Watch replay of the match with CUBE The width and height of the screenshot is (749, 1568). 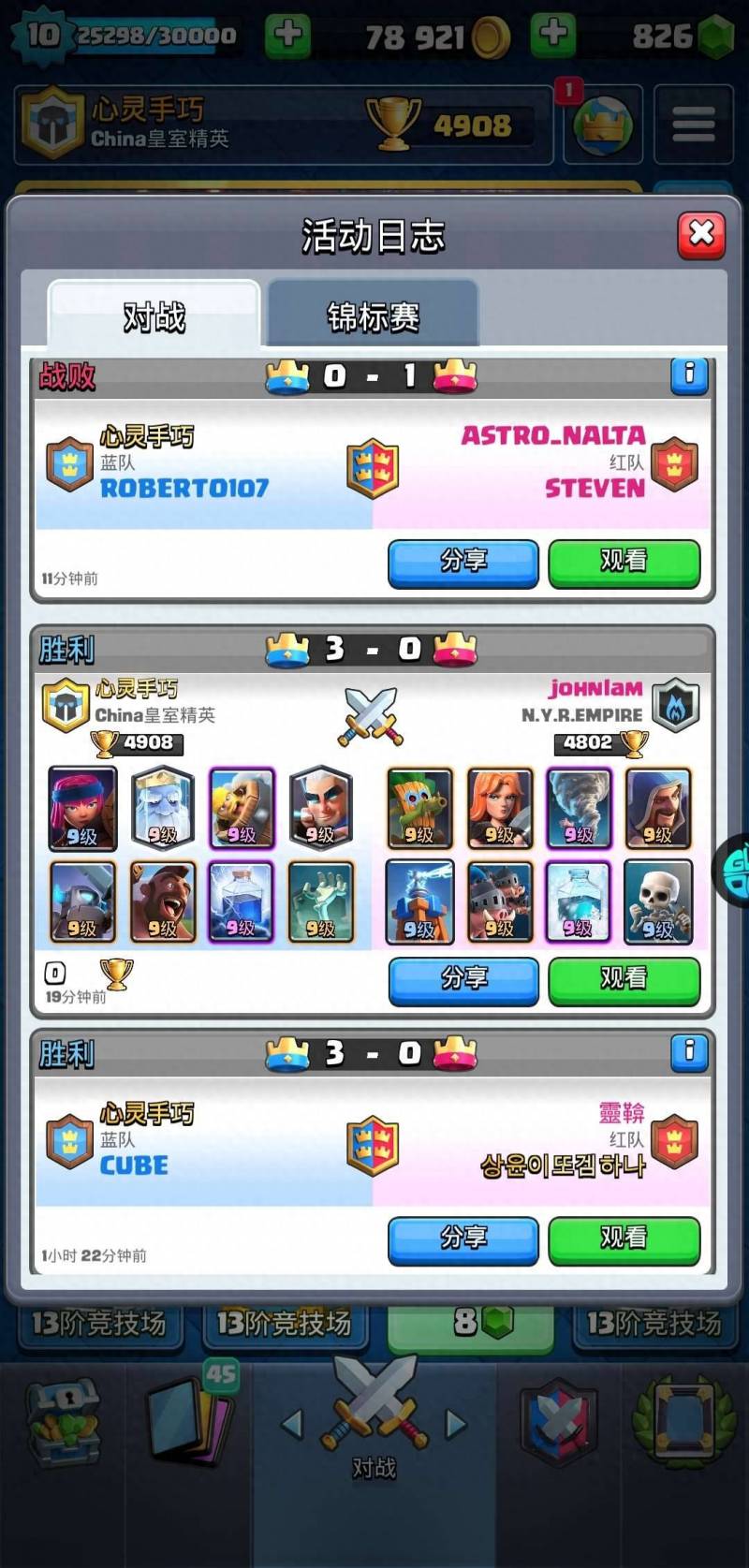(x=624, y=1238)
